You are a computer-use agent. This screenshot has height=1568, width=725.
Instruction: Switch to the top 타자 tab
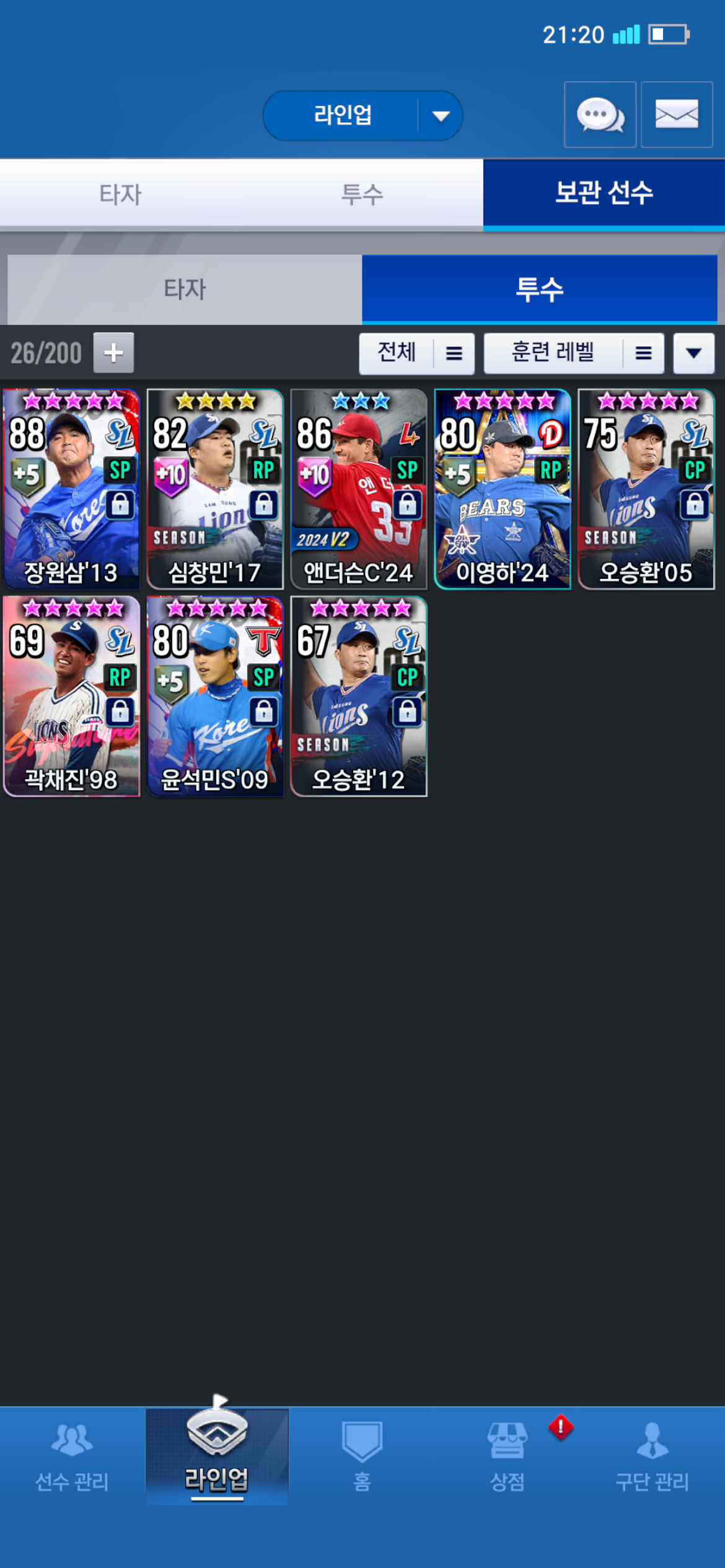point(120,194)
